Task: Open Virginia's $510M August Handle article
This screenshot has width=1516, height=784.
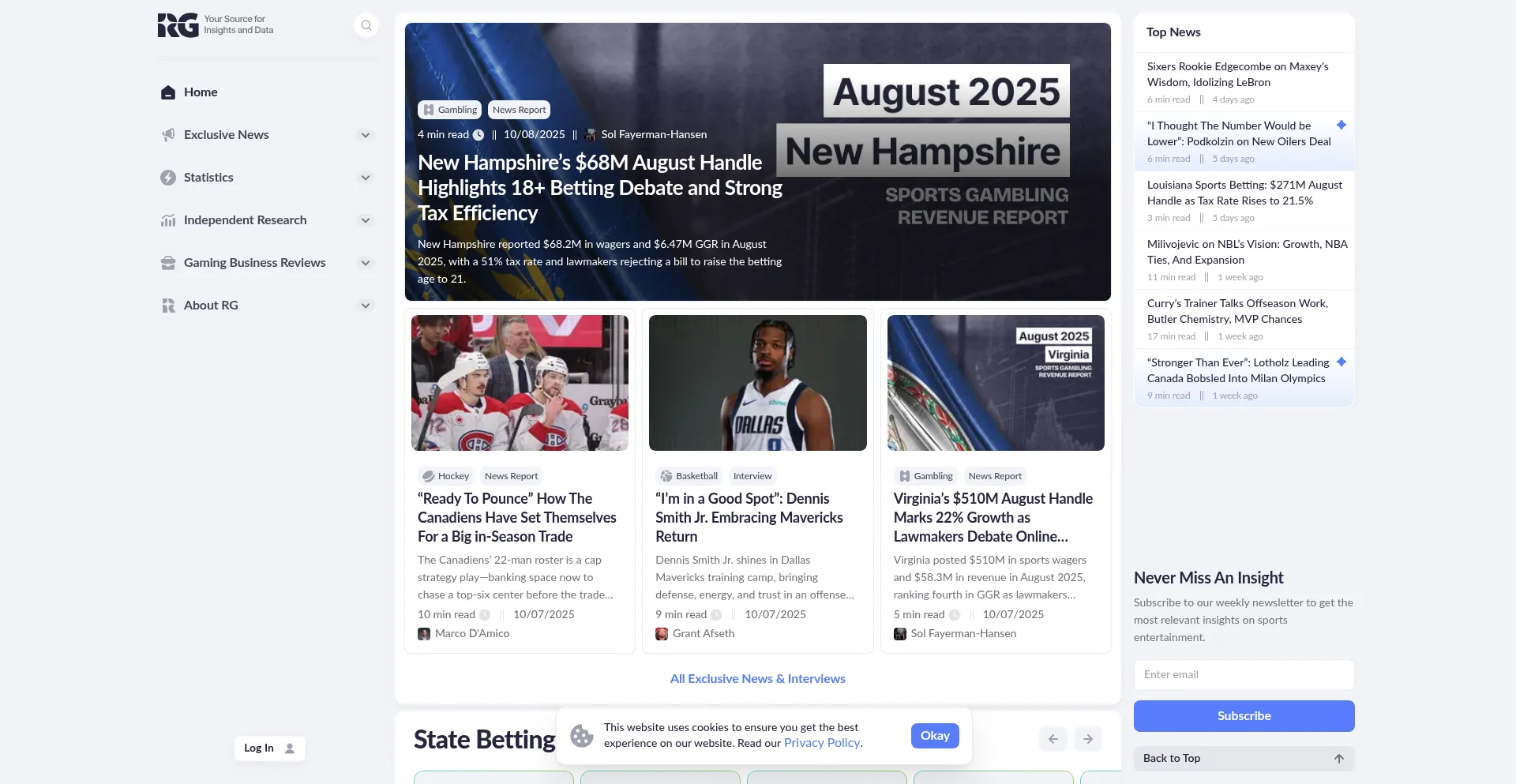Action: [x=993, y=517]
